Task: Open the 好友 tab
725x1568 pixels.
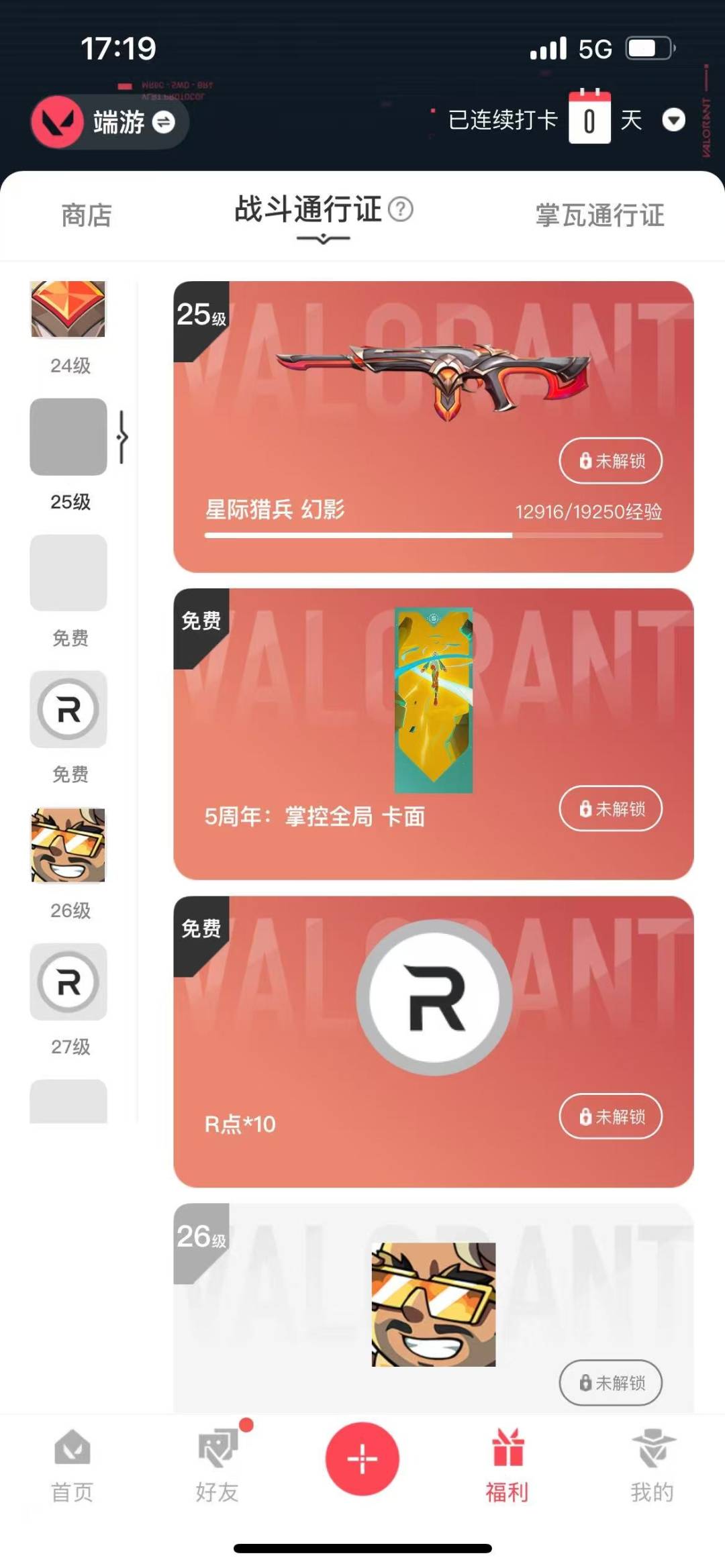Action: (217, 1465)
